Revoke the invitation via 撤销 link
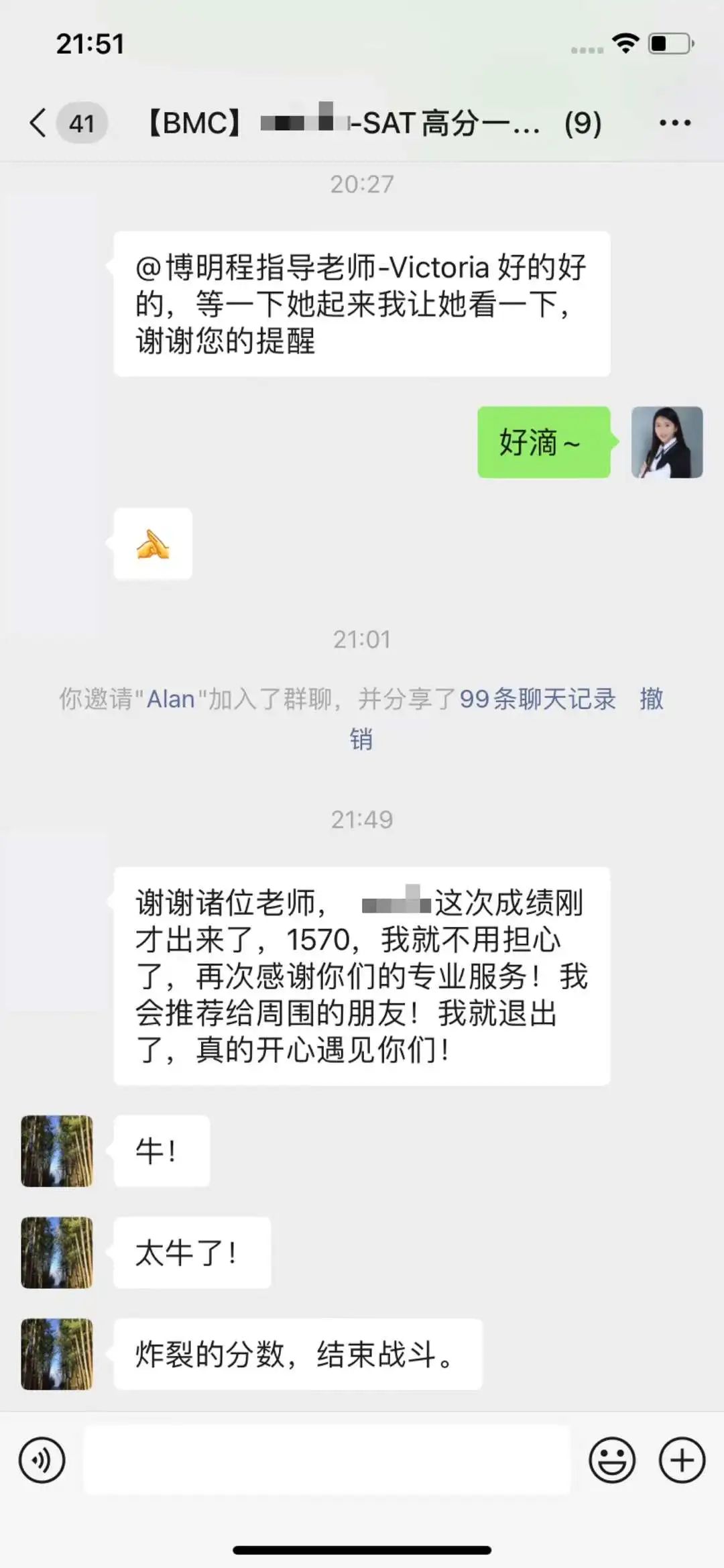Image resolution: width=724 pixels, height=1568 pixels. (x=651, y=699)
